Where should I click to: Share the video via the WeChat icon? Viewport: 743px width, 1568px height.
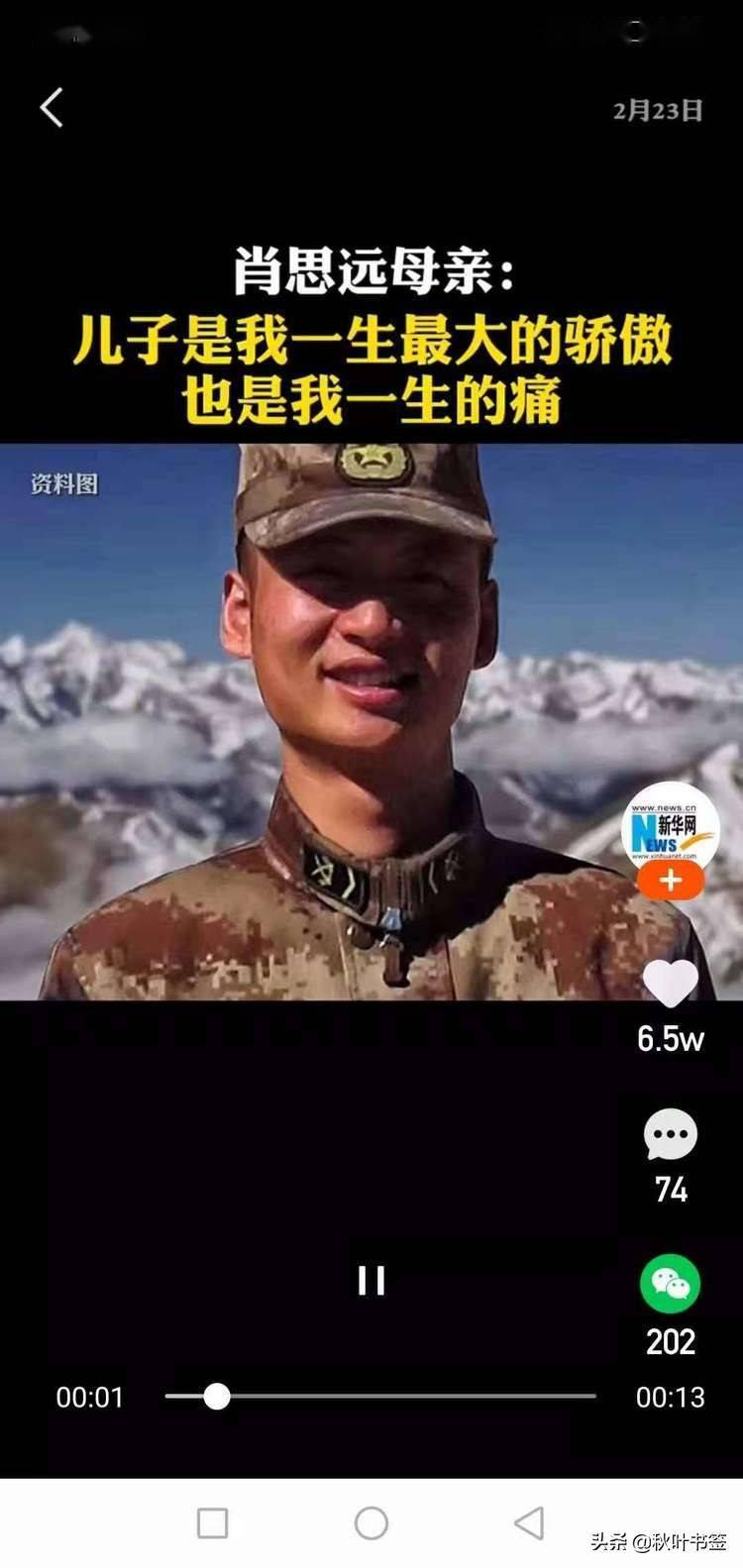click(671, 1284)
